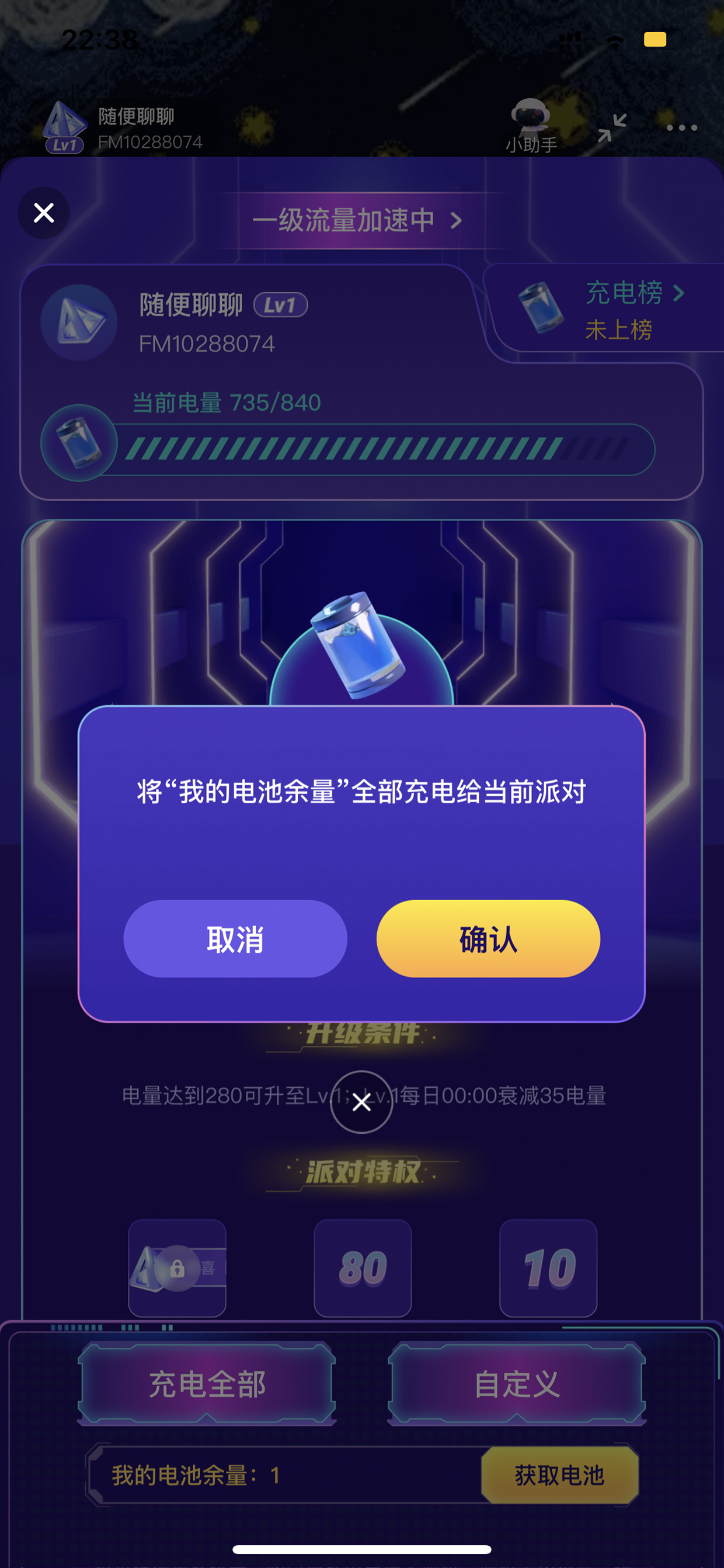The image size is (724, 1568).
Task: Open the 小助手 assistant
Action: tap(531, 126)
